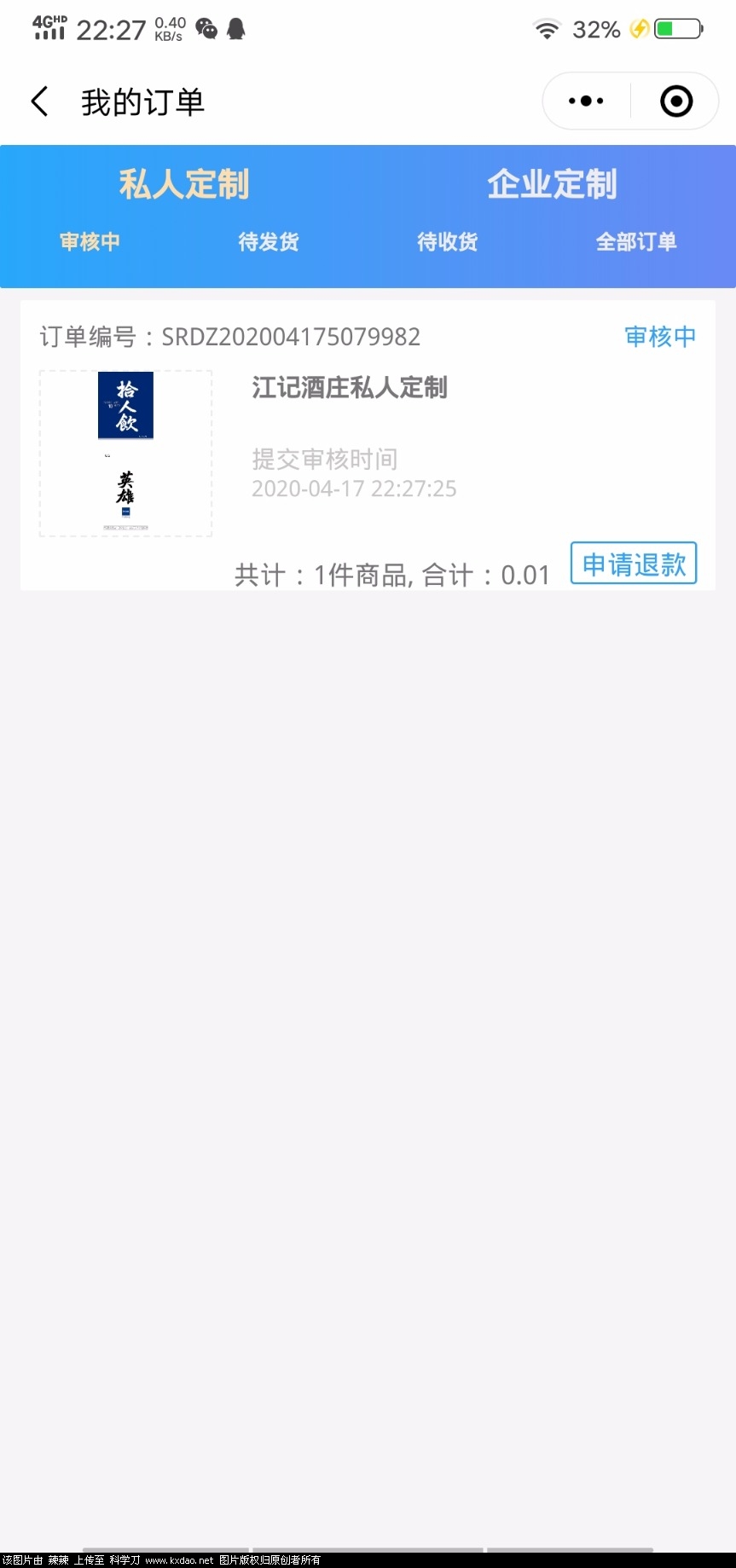Show 待发货 orders
736x1568 pixels.
(x=269, y=241)
